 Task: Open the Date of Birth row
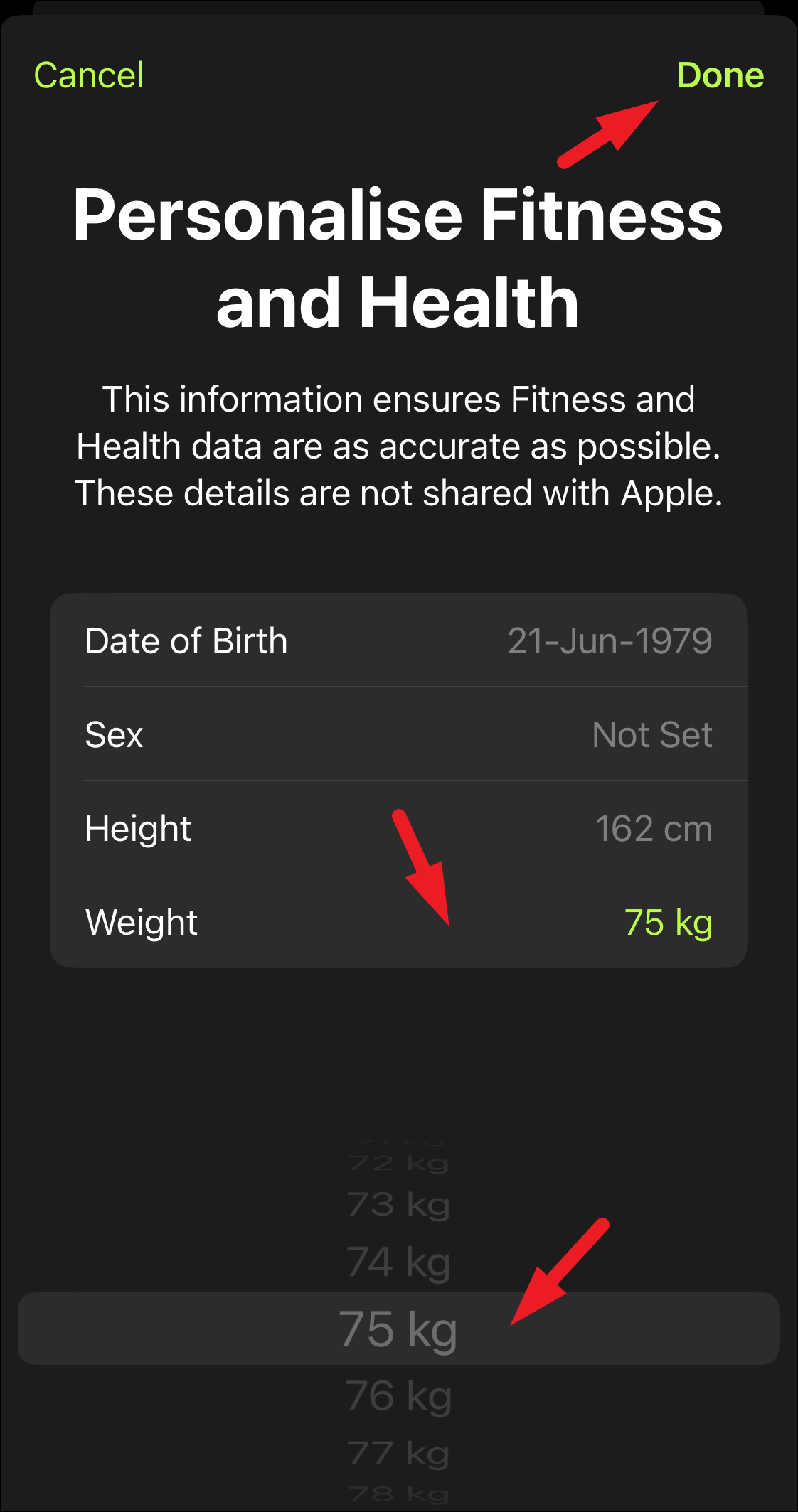[x=398, y=640]
